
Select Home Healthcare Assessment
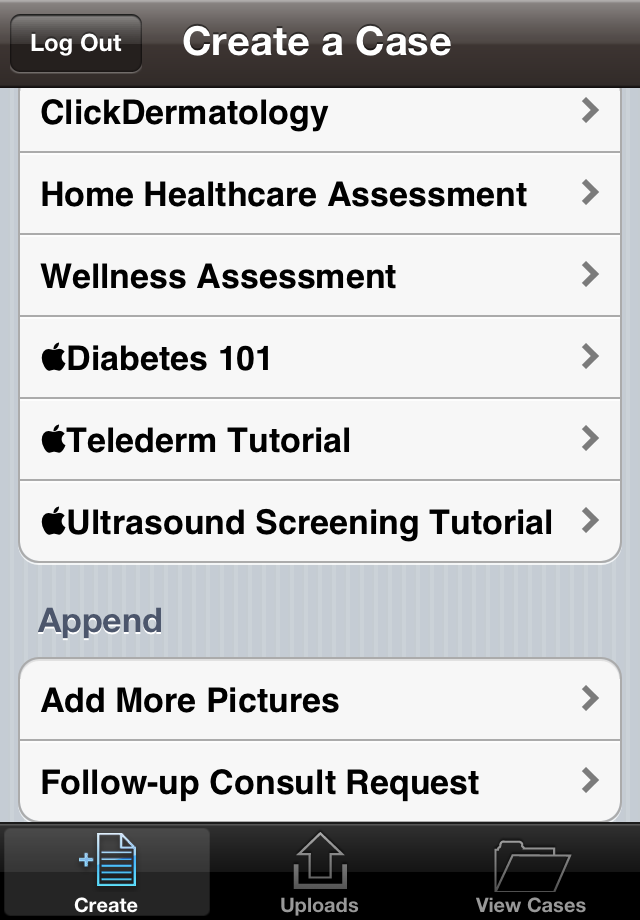(320, 194)
